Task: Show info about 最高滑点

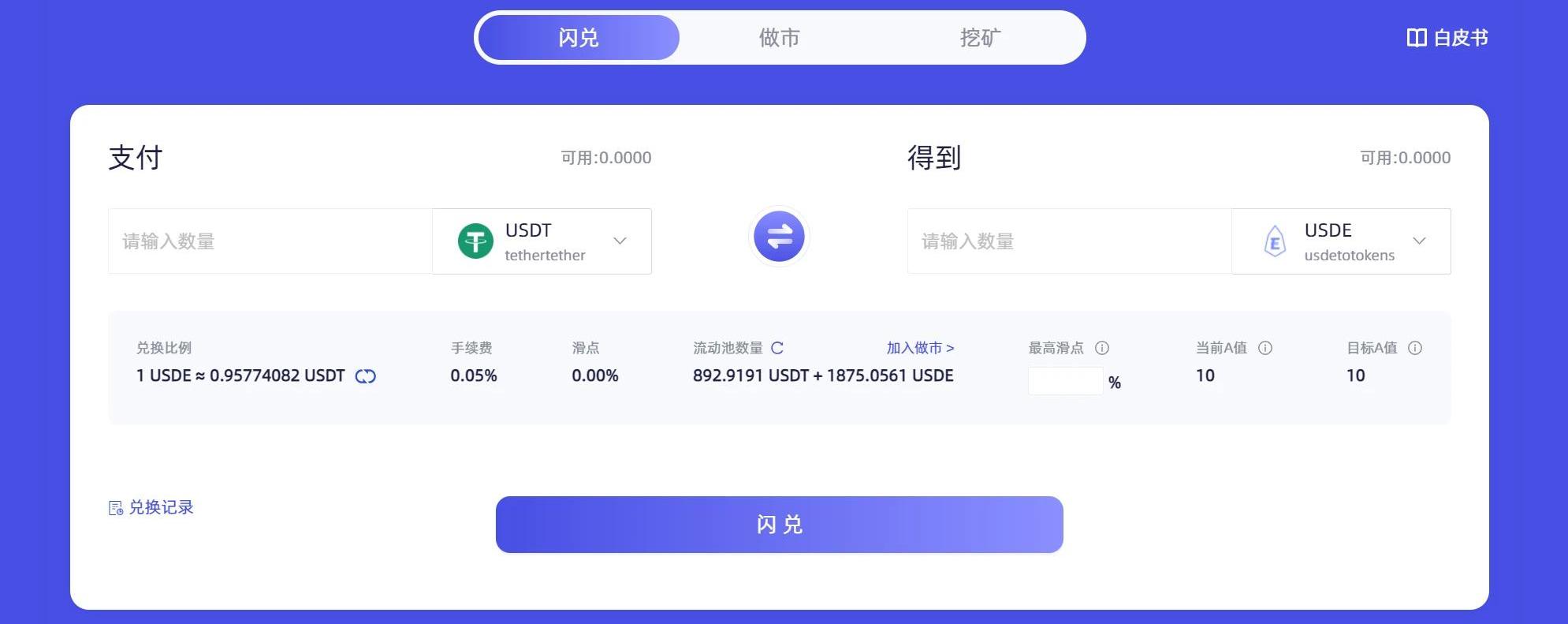Action: tap(1102, 348)
